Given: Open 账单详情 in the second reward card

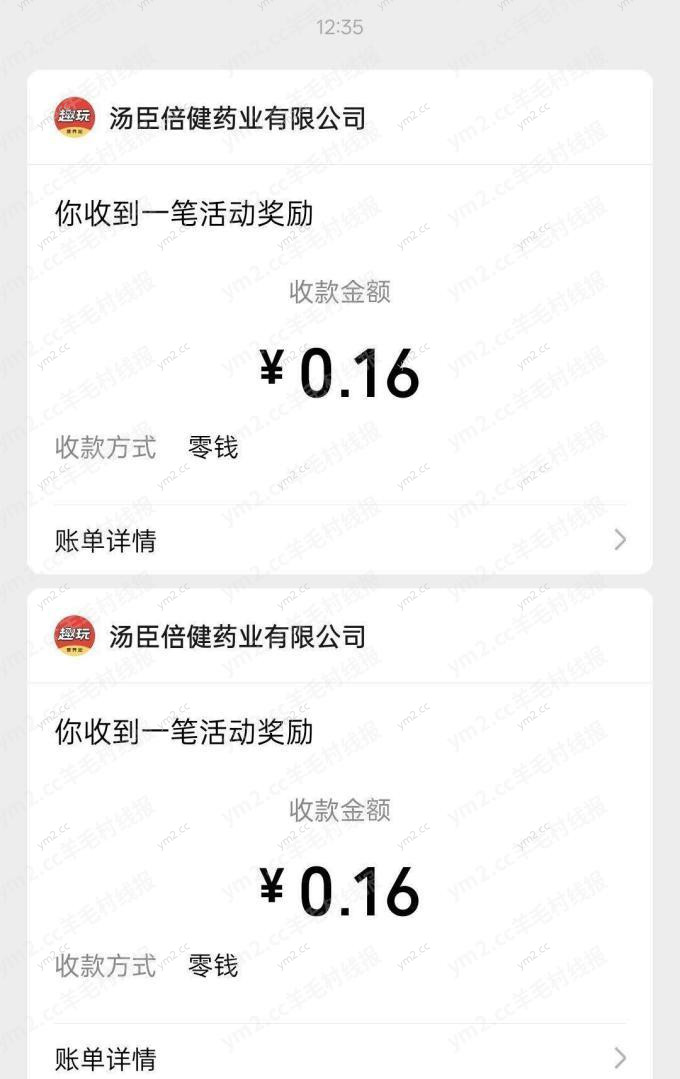Looking at the screenshot, I should 339,1057.
